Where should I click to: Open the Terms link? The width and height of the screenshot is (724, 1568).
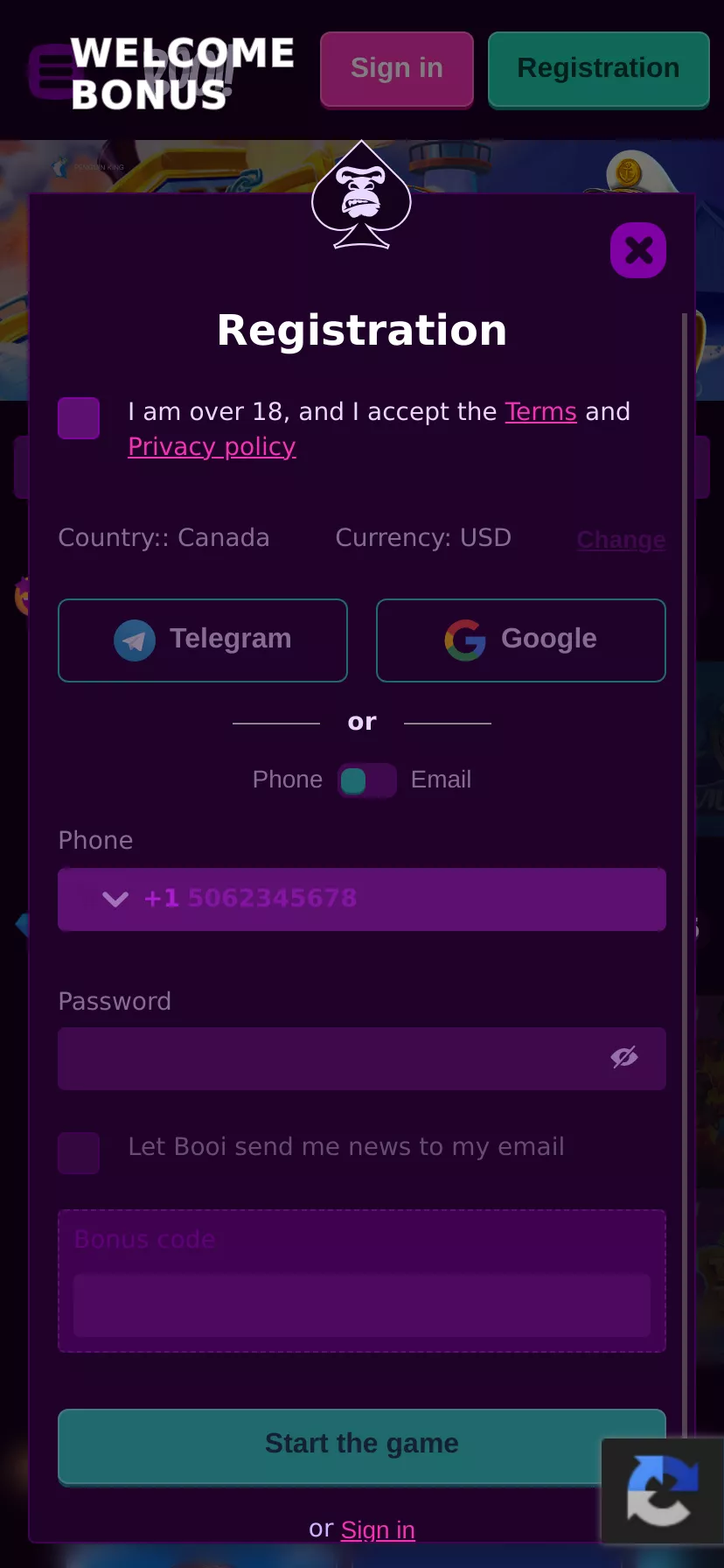click(x=540, y=411)
